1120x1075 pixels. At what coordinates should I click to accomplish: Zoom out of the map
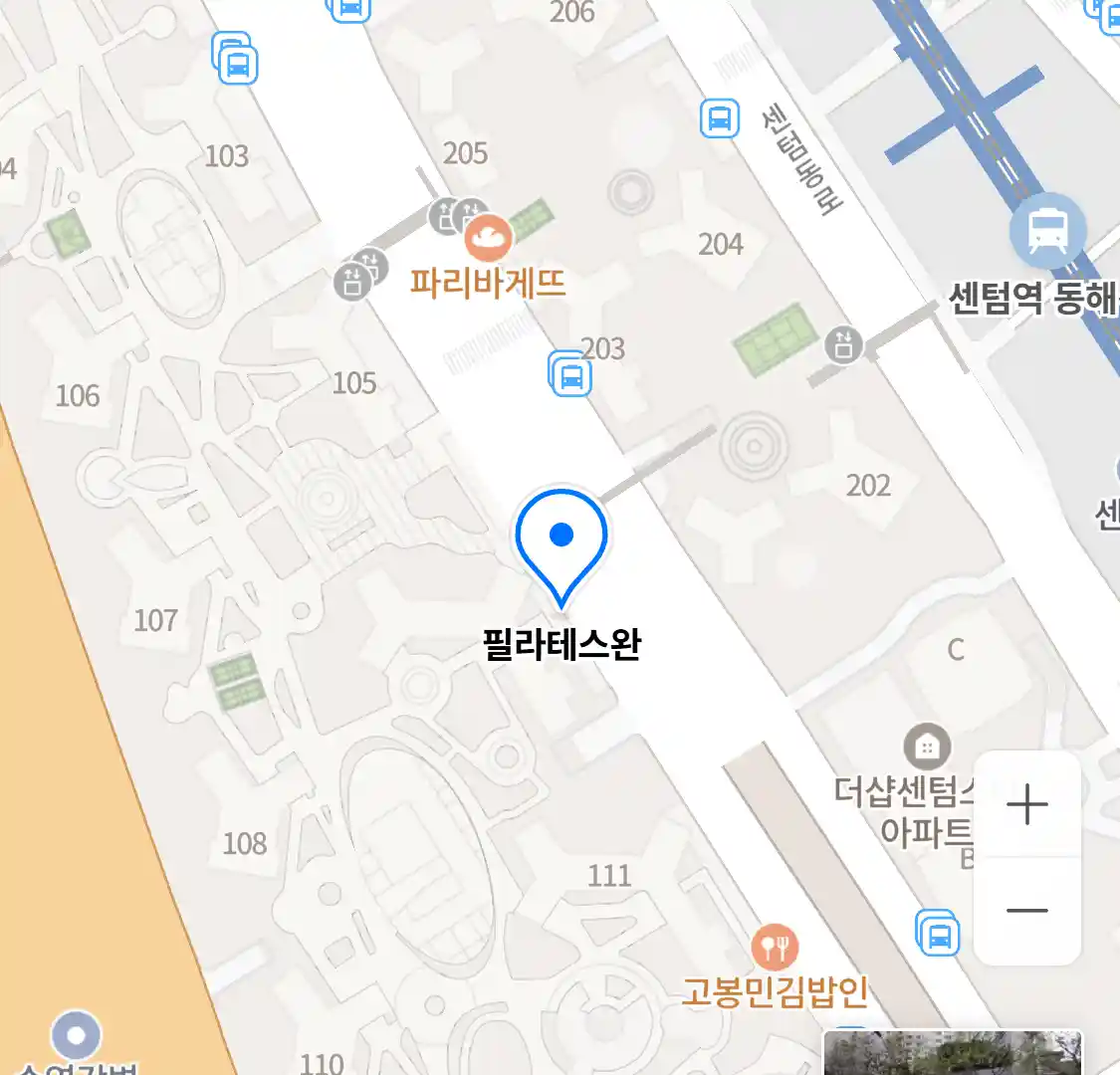(x=1026, y=911)
